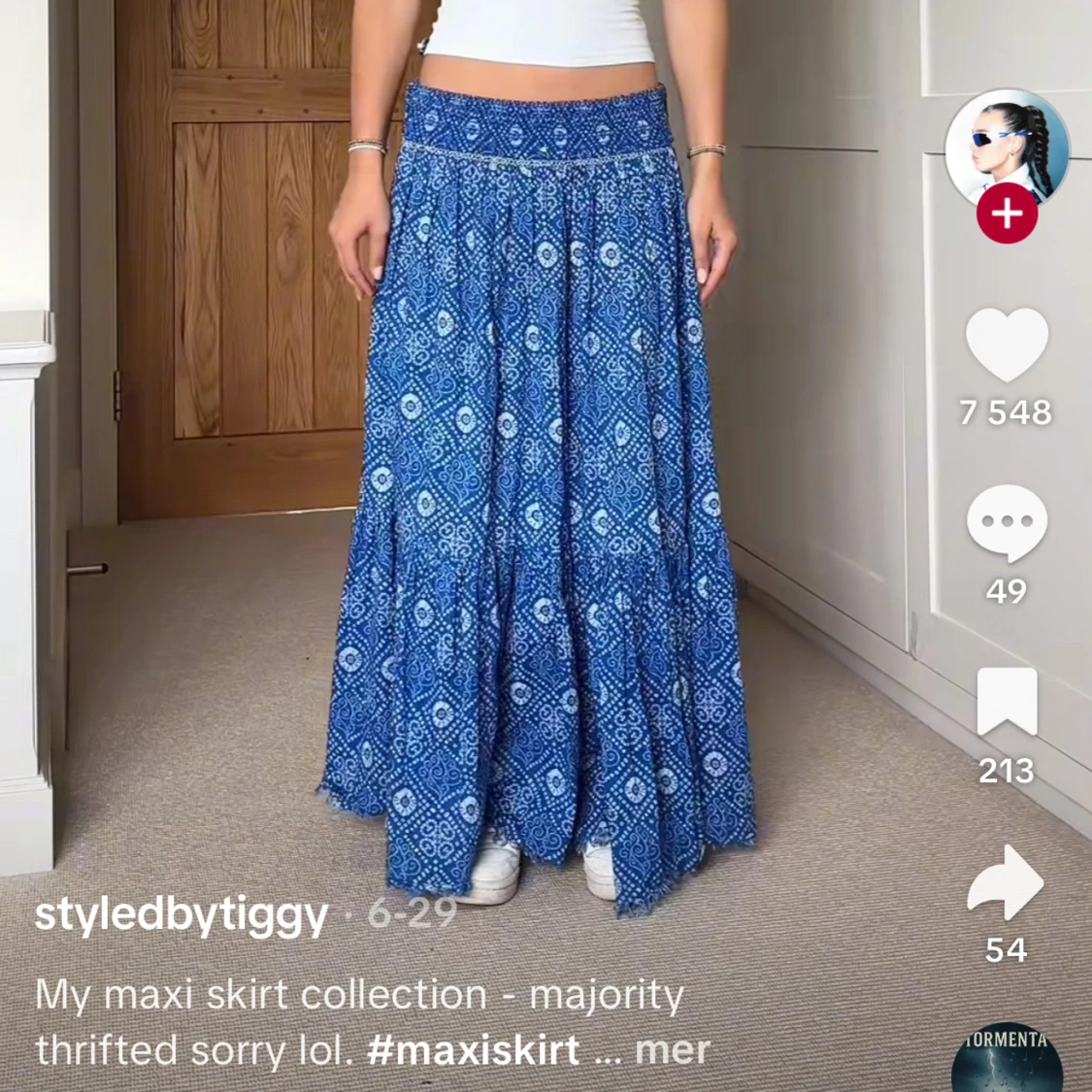Open the creator's profile picture
This screenshot has height=1092, width=1092.
[x=1007, y=148]
